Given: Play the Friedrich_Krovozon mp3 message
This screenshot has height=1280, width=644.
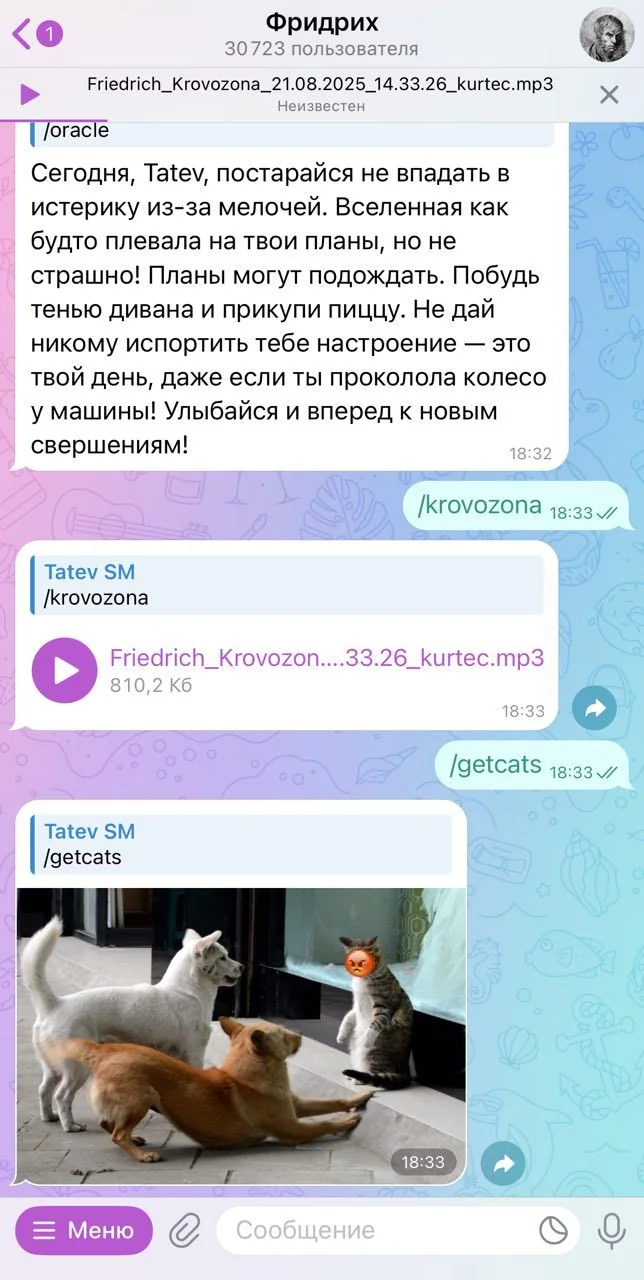Looking at the screenshot, I should 66,669.
